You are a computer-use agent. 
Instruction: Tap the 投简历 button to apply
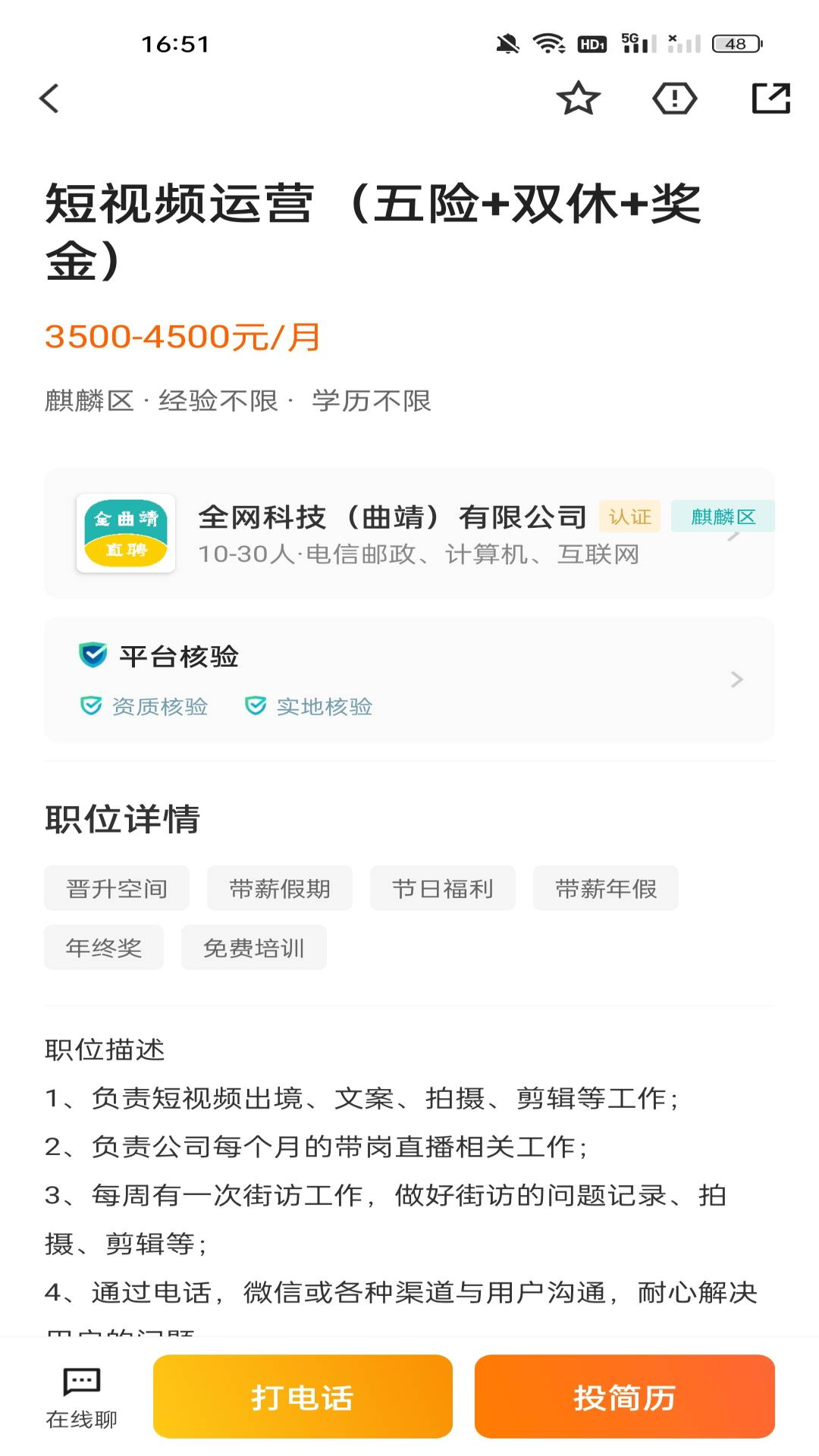[x=624, y=1396]
